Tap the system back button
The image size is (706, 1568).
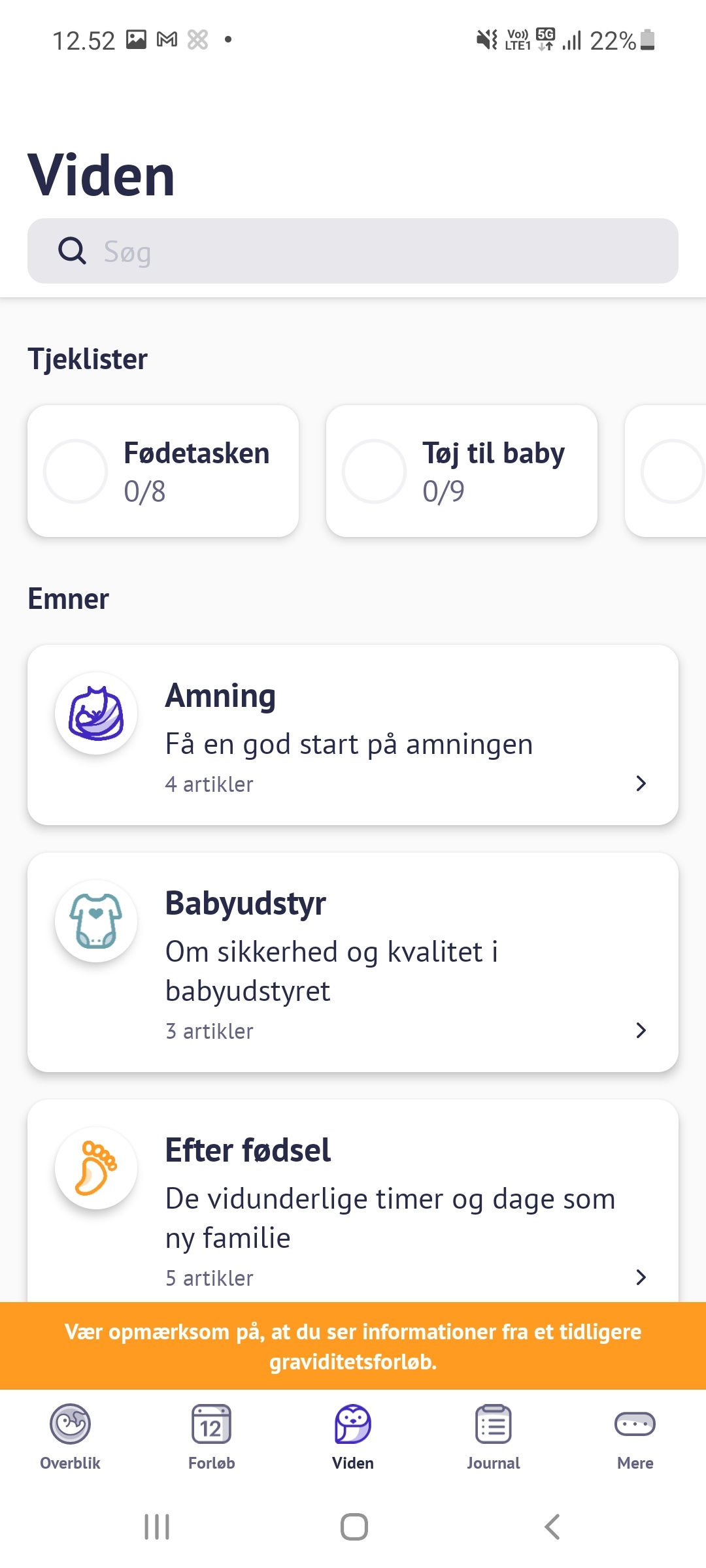[552, 1527]
